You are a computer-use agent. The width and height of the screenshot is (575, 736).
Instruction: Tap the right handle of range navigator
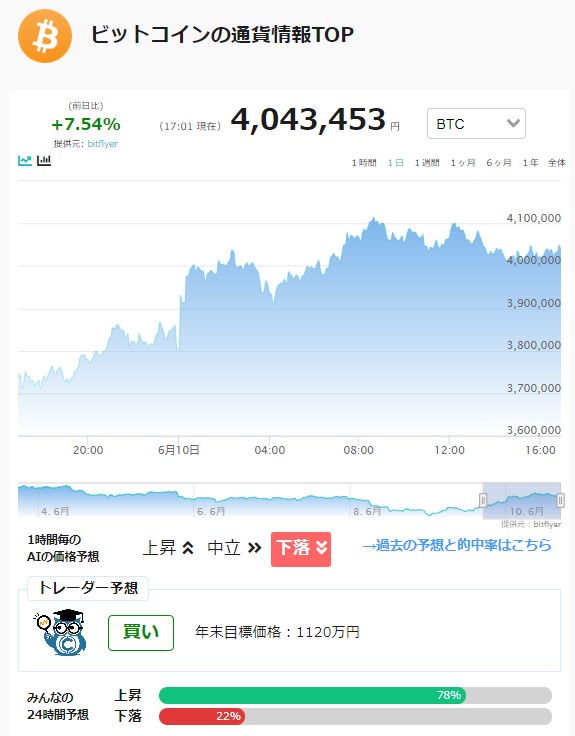click(560, 500)
